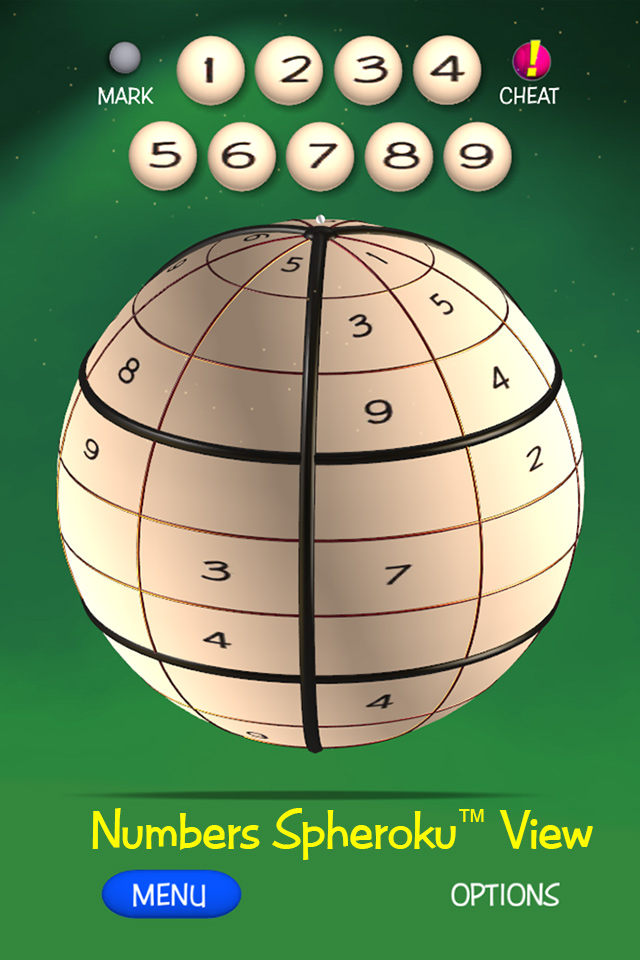This screenshot has width=640, height=960.
Task: Choose number ball 3
Action: (x=368, y=70)
